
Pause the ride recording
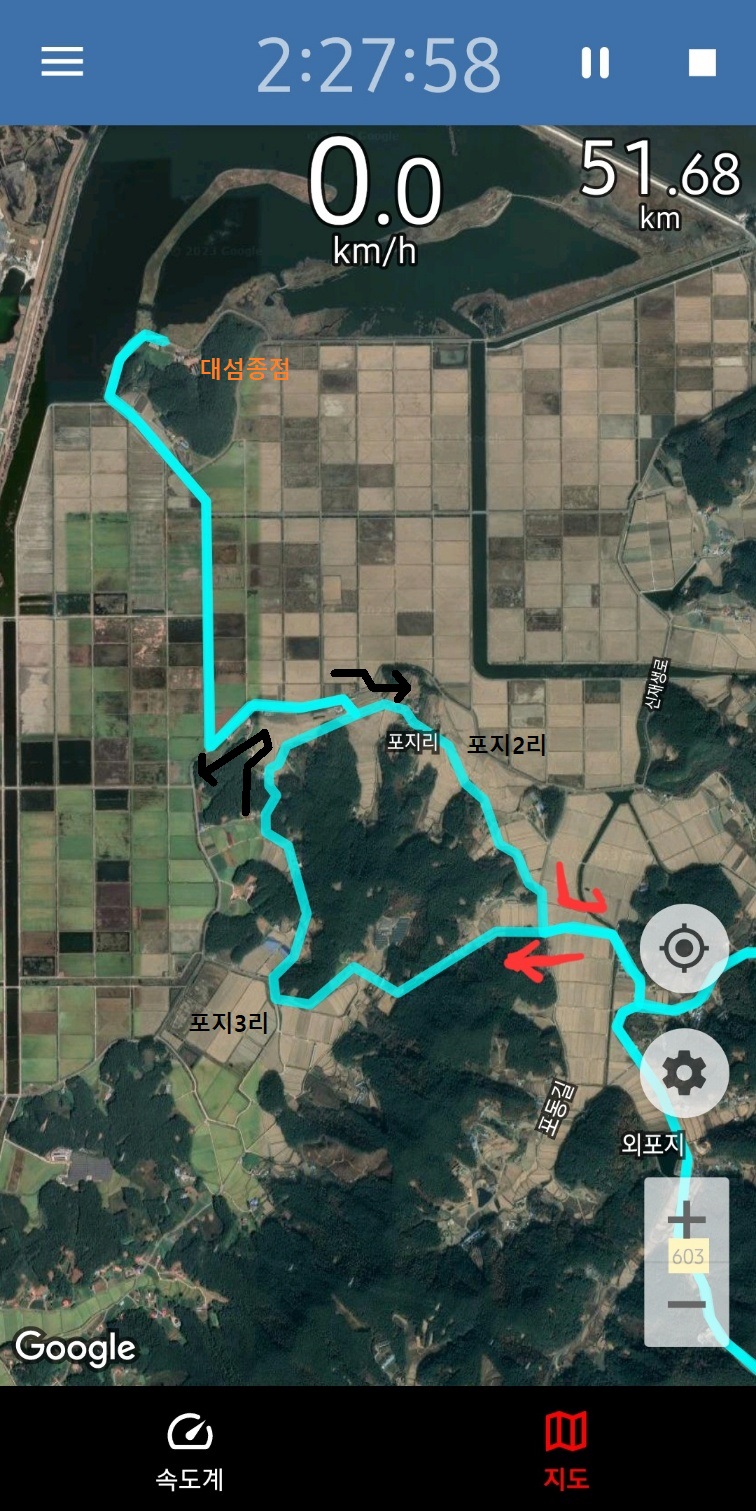[x=595, y=62]
